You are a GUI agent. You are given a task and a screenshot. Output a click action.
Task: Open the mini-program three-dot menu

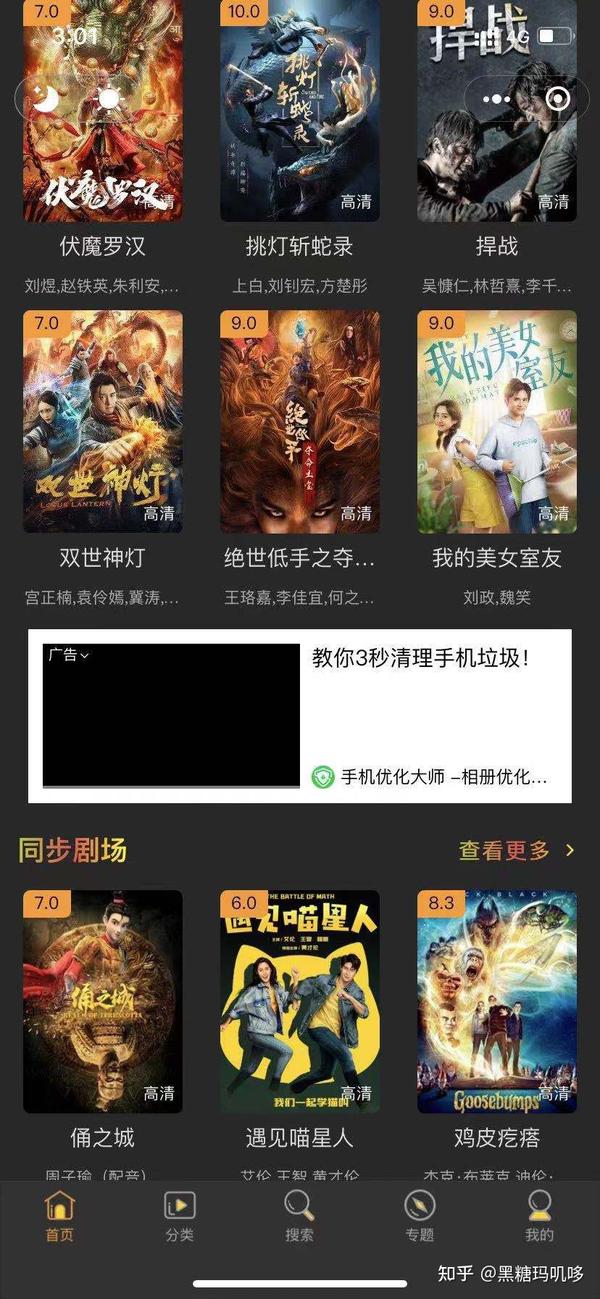tap(497, 99)
